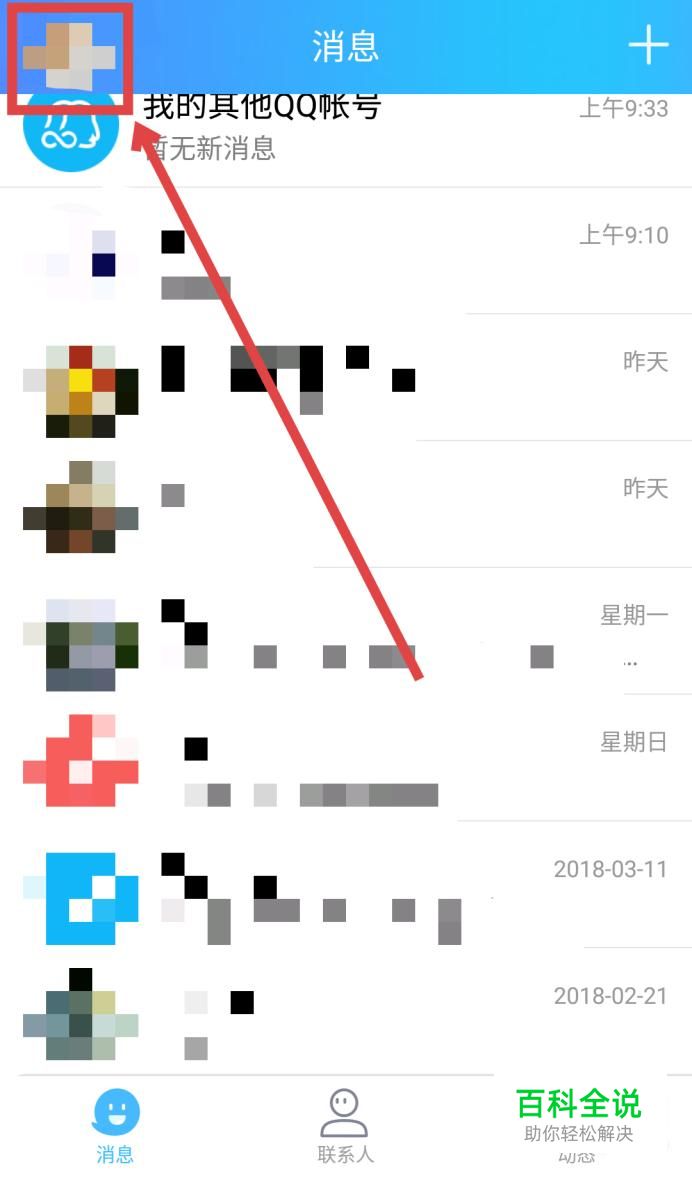692x1178 pixels.
Task: Open the chat dated 星期一
Action: [x=345, y=632]
